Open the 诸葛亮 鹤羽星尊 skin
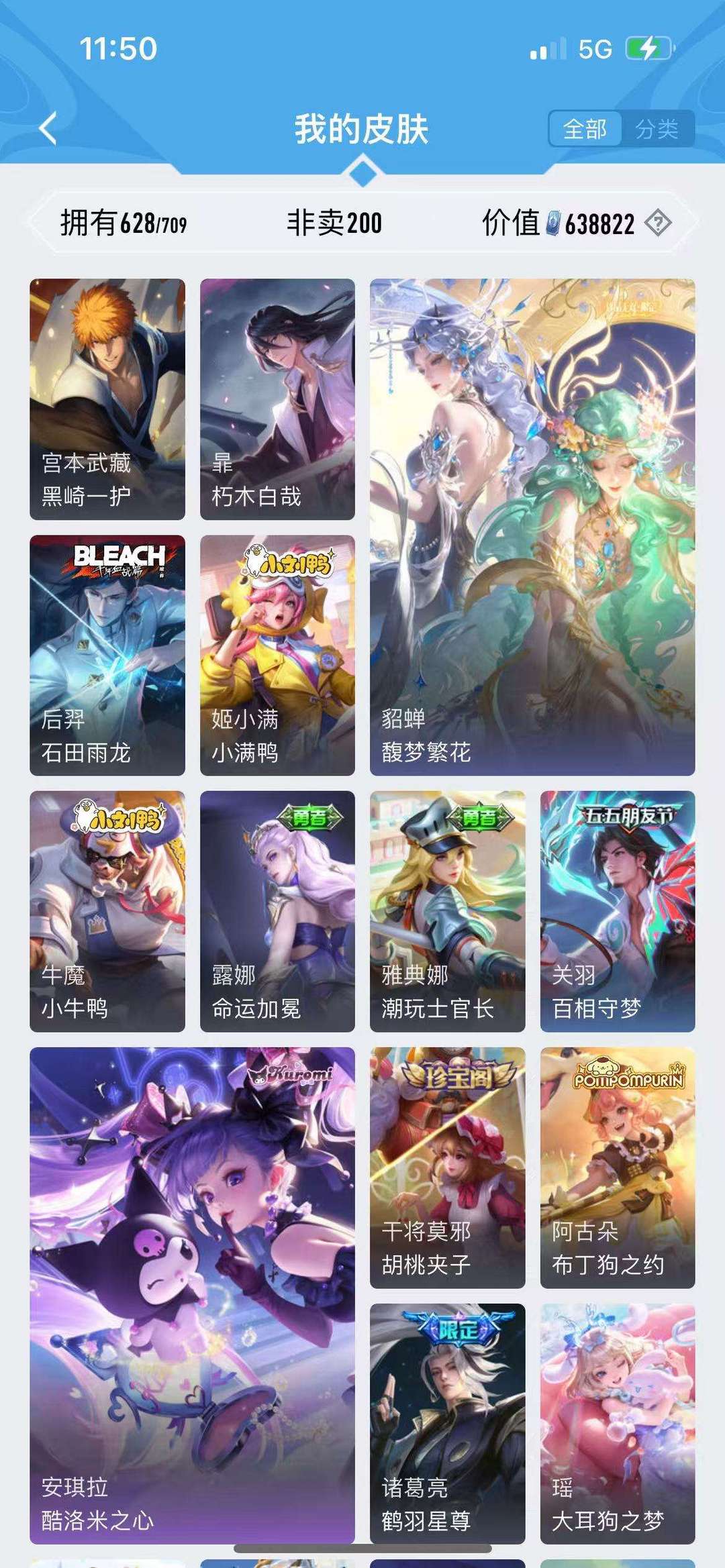 [x=448, y=1424]
